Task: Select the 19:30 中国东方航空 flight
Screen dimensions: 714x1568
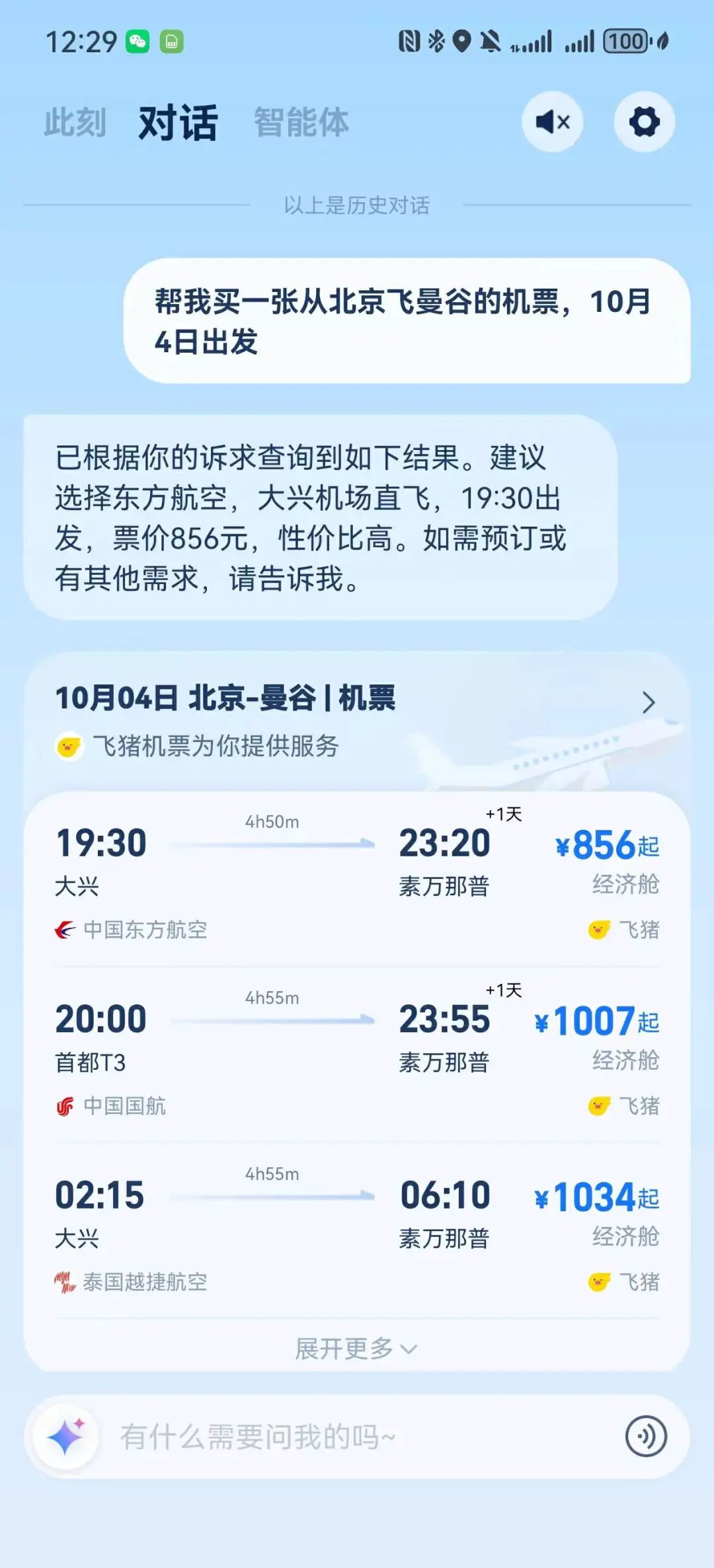Action: (357, 879)
